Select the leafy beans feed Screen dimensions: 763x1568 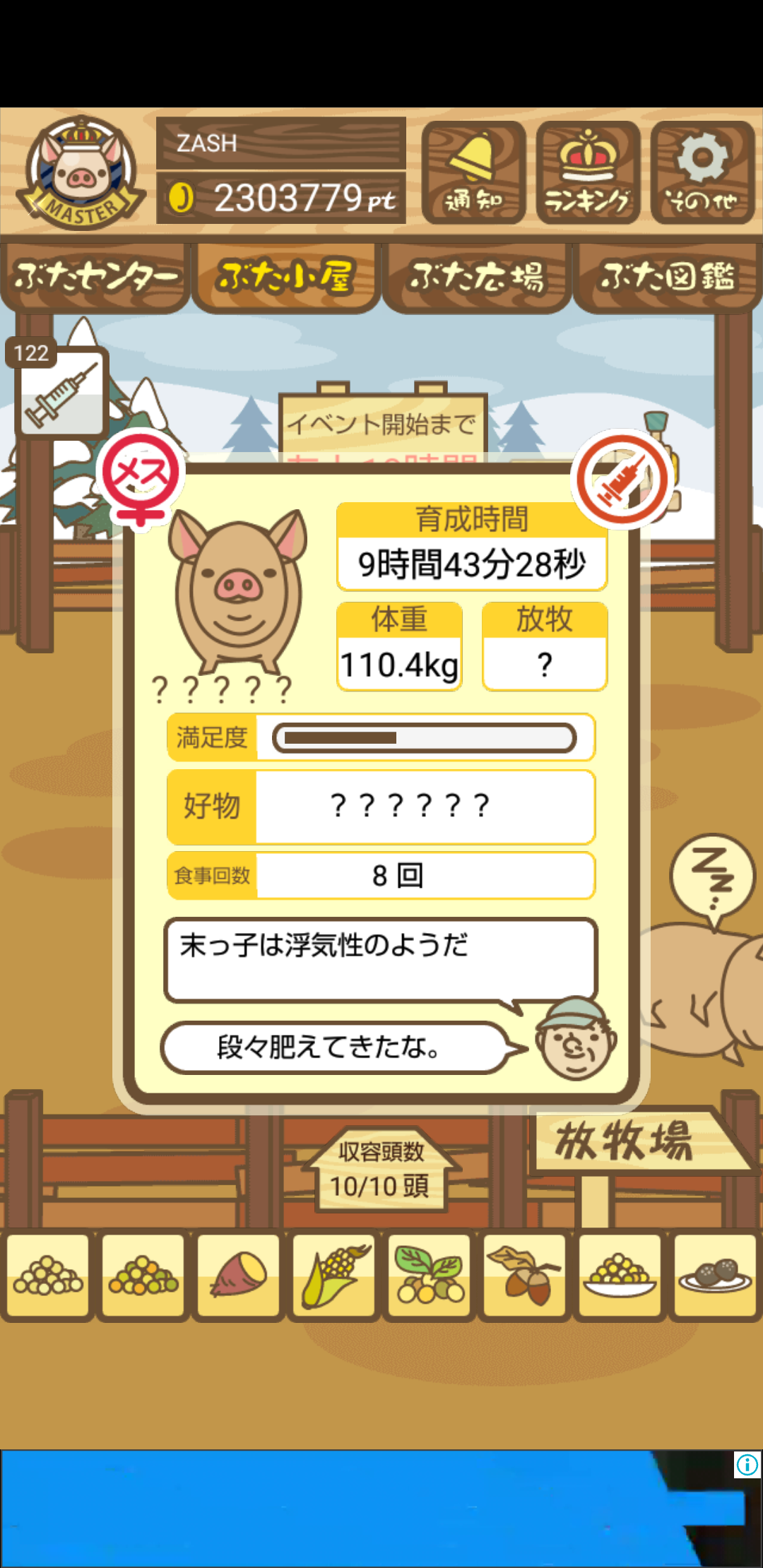(x=430, y=1276)
